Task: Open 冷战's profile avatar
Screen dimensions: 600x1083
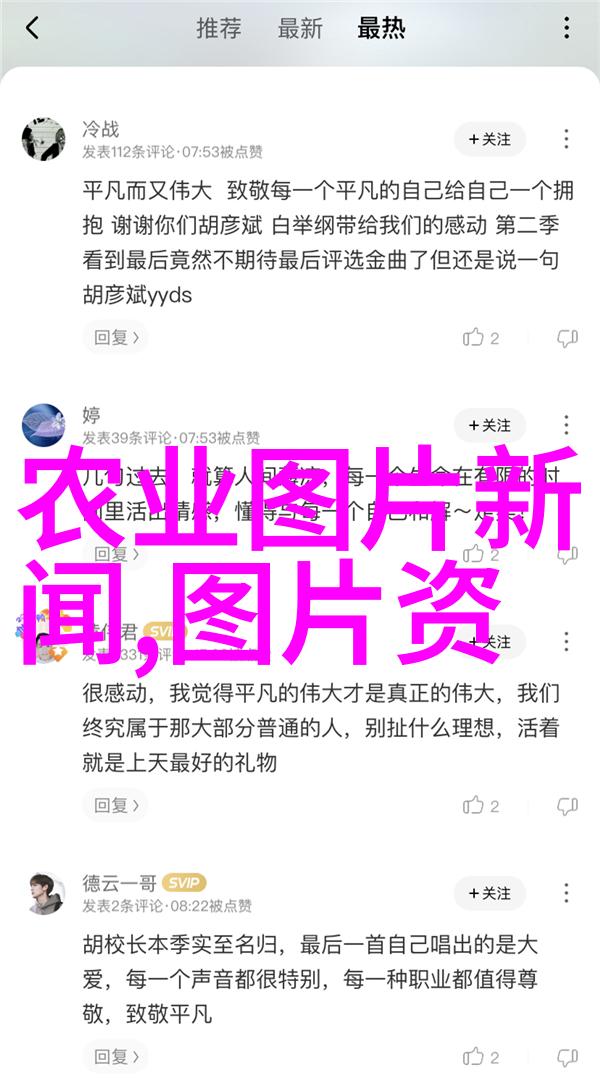Action: 43,140
